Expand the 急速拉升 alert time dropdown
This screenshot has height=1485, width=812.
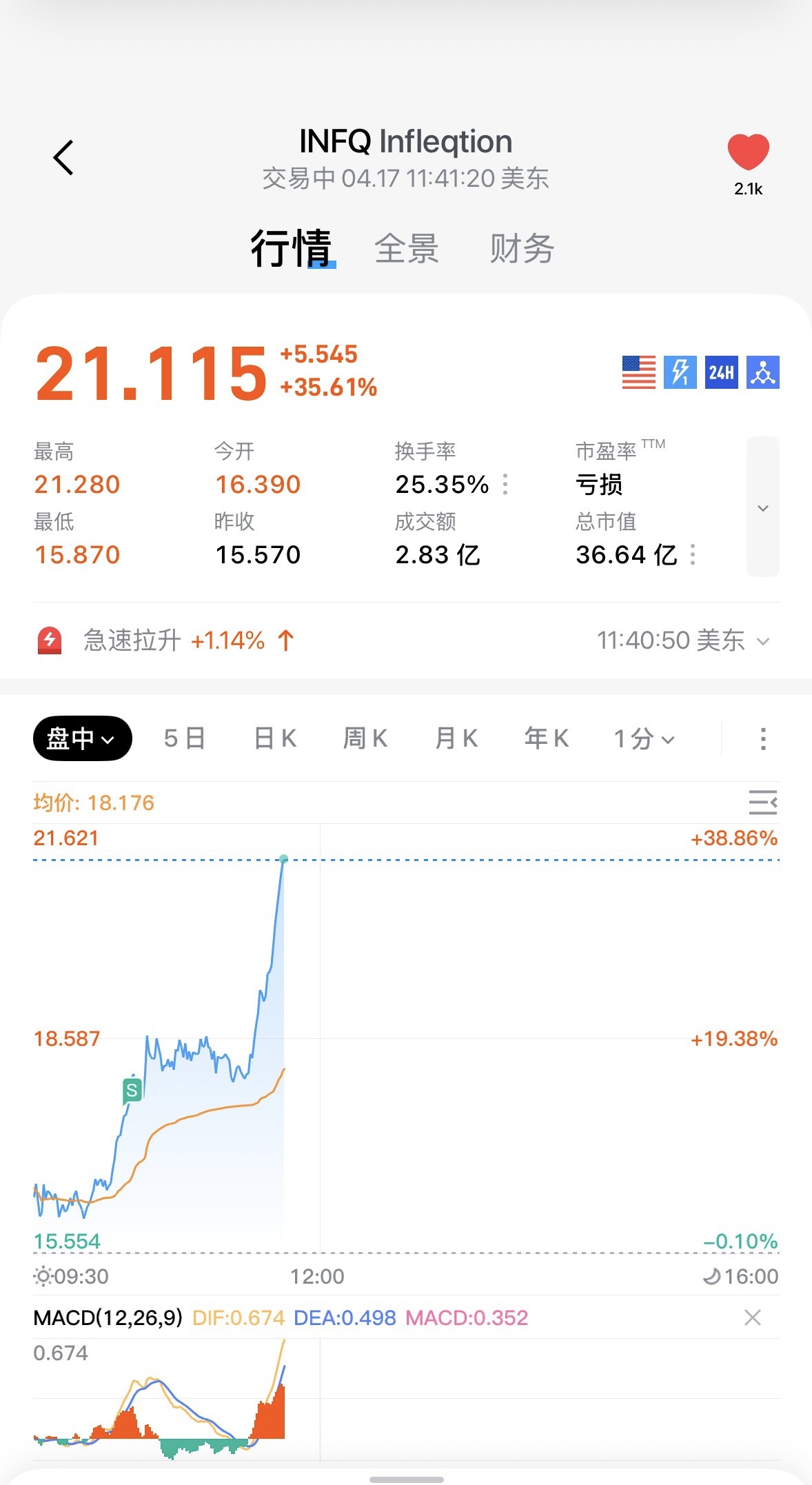(762, 641)
